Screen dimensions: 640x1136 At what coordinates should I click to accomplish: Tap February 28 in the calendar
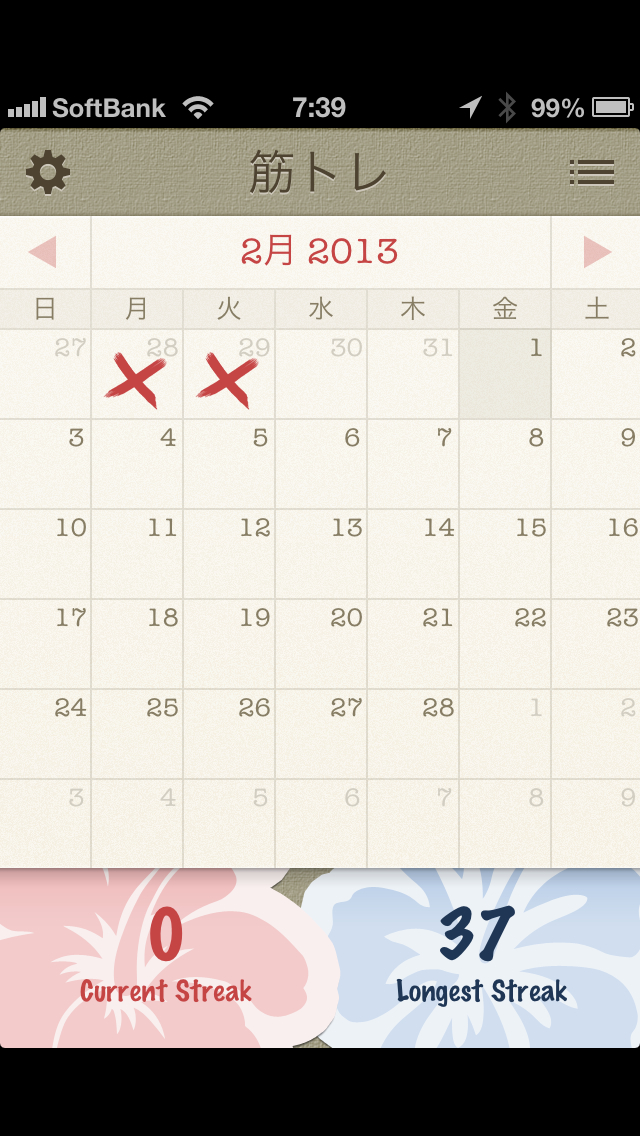tap(413, 734)
